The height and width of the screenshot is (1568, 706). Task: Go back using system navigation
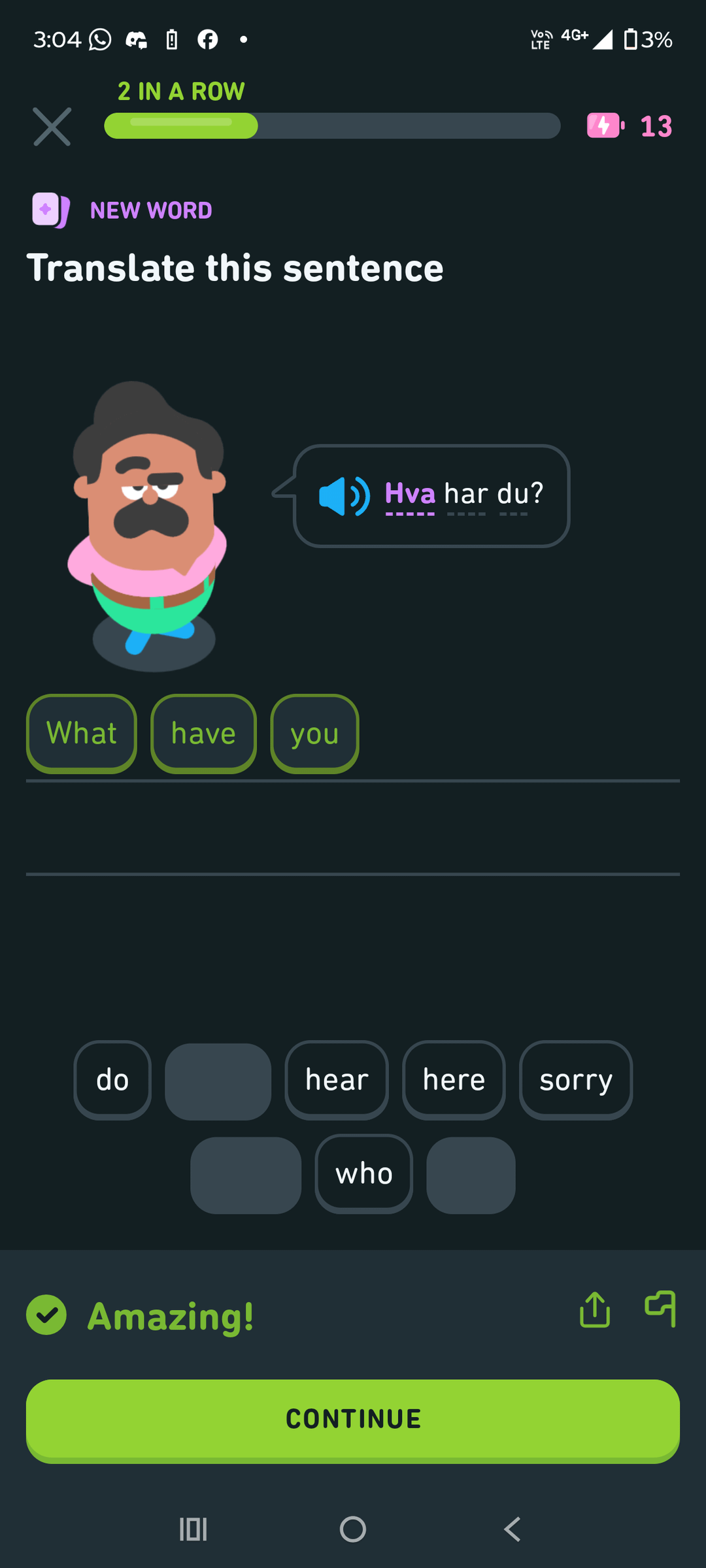[x=513, y=1529]
